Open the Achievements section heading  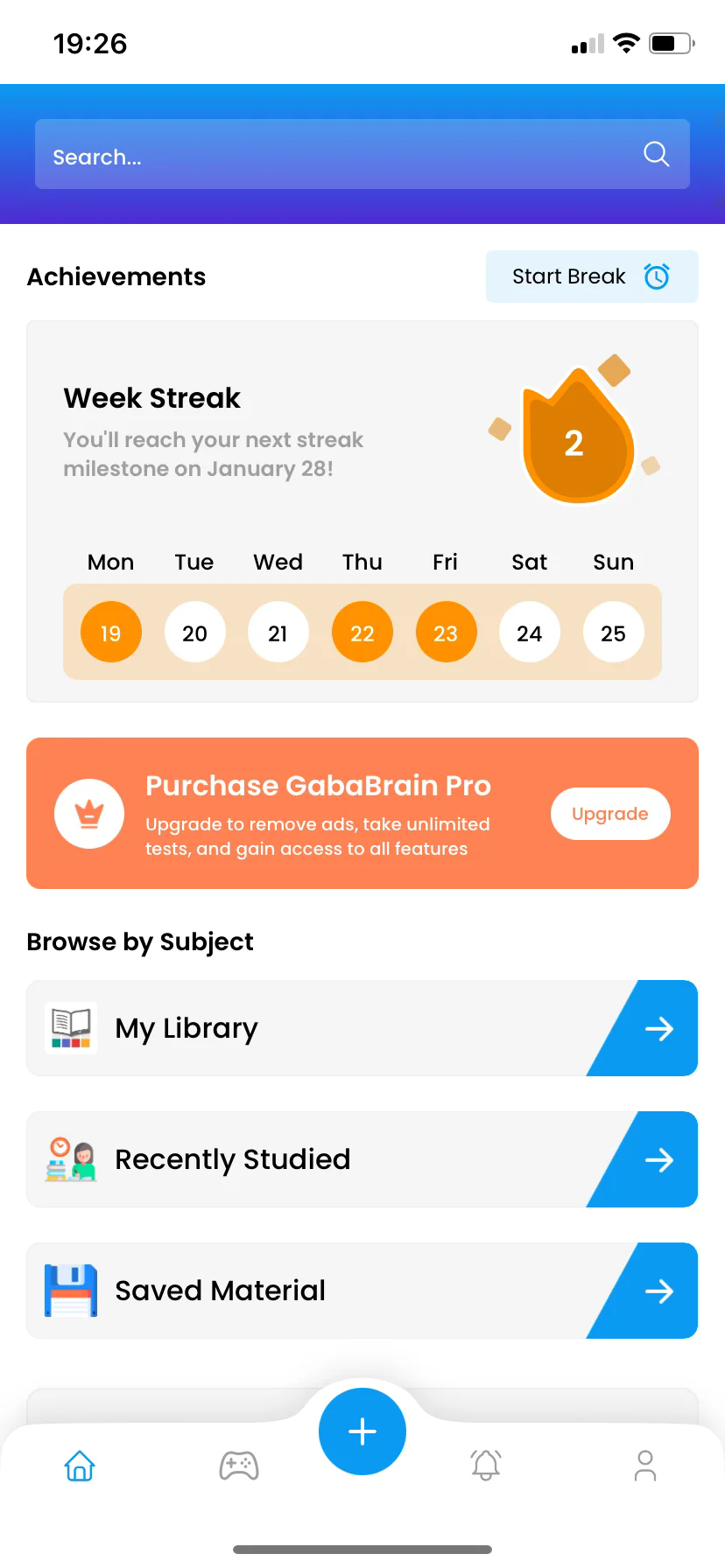click(x=115, y=276)
